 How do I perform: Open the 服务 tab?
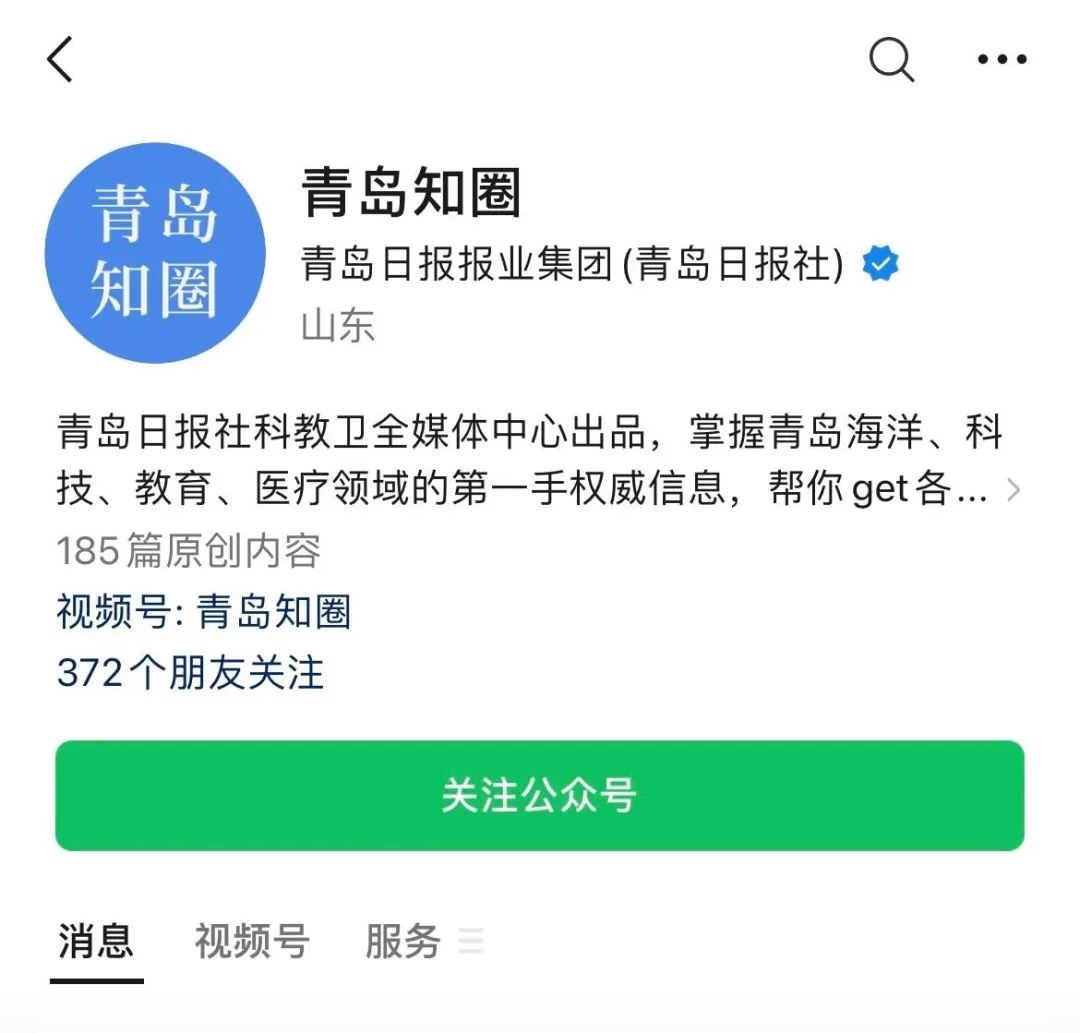(x=404, y=942)
